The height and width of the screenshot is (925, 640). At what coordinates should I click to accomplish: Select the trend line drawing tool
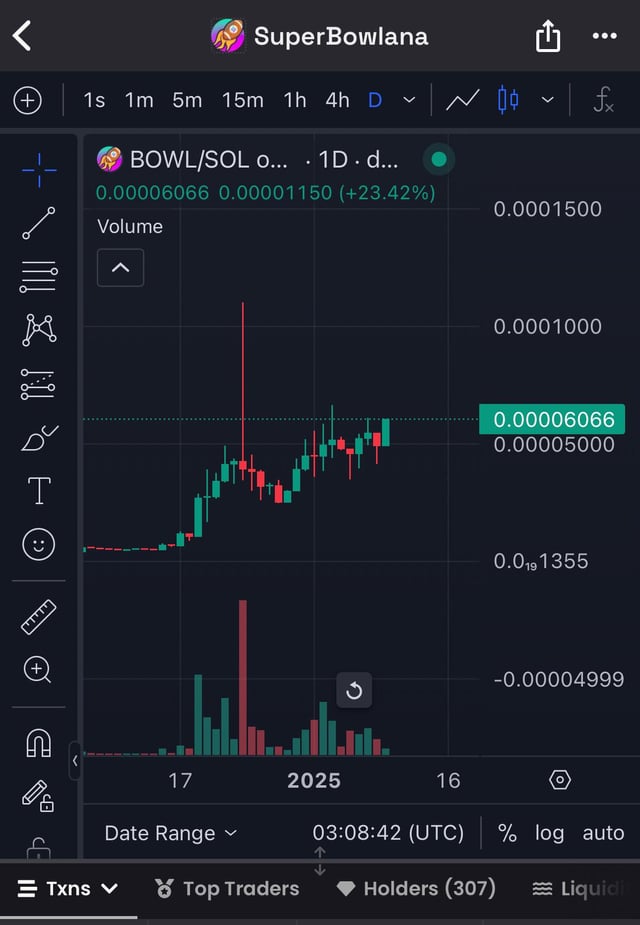pos(39,223)
